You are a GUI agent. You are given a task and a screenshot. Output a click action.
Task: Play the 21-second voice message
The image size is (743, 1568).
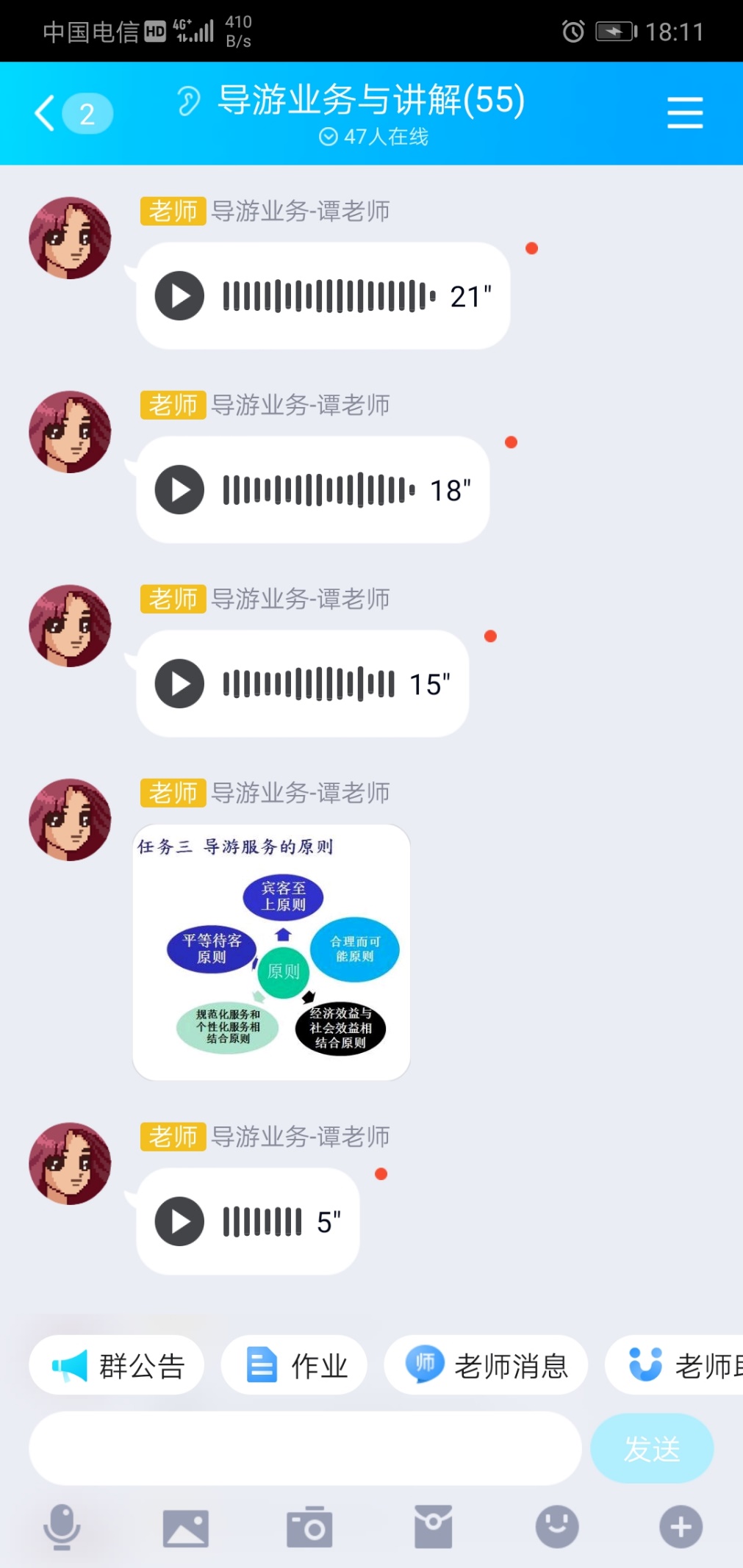[x=179, y=296]
